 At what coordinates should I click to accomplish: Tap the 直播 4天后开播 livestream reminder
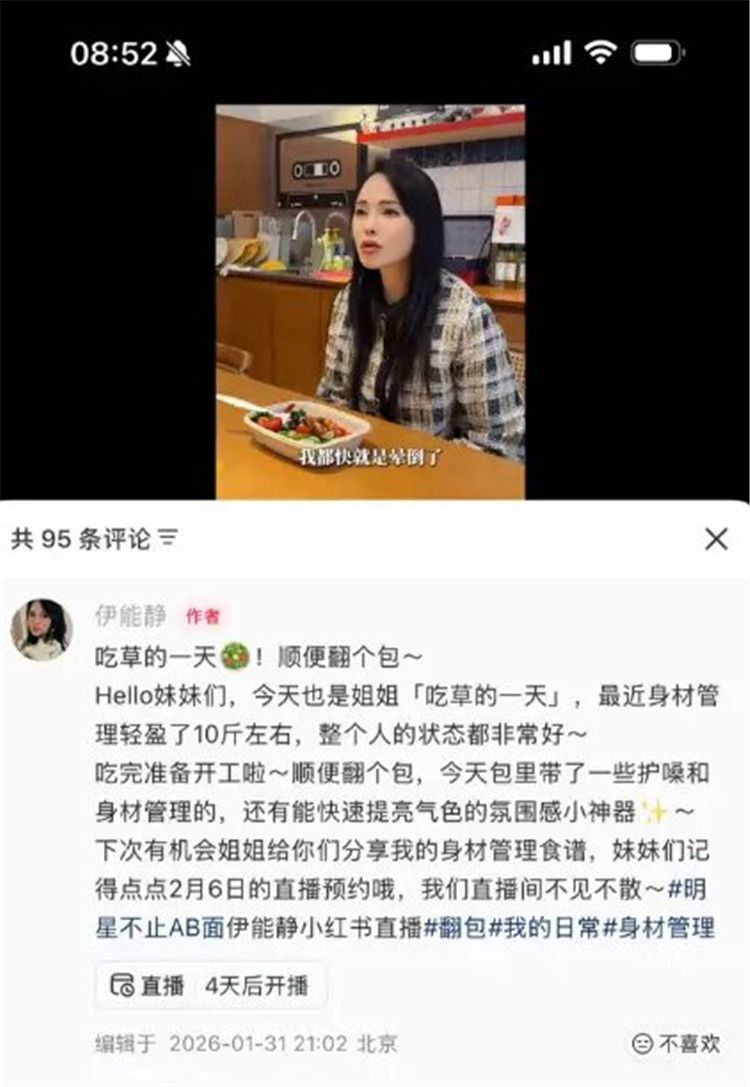click(x=210, y=985)
